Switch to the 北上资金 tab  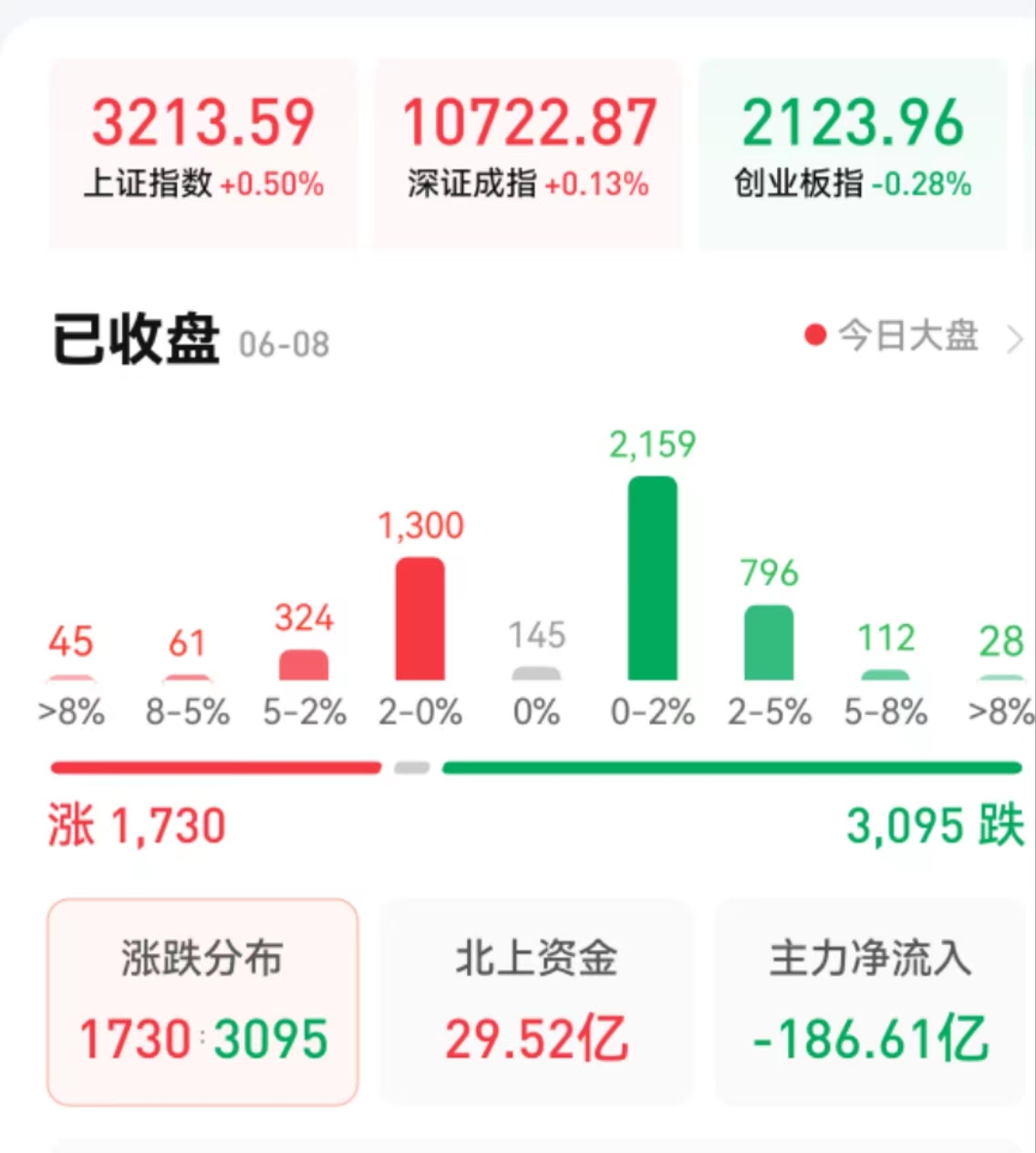coord(536,1001)
